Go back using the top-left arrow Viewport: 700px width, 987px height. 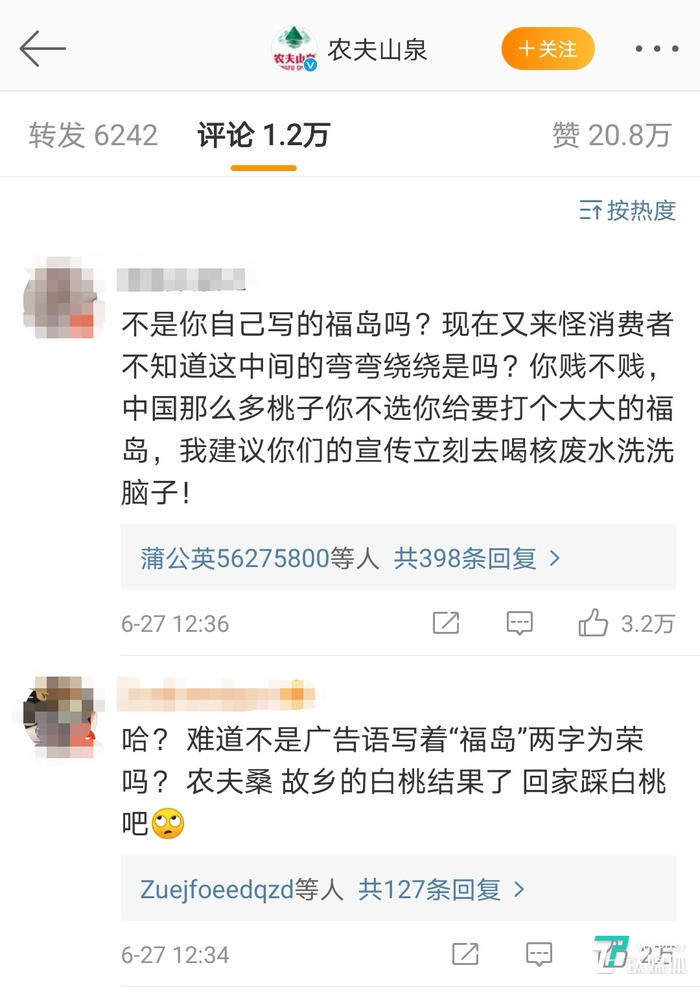(42, 48)
